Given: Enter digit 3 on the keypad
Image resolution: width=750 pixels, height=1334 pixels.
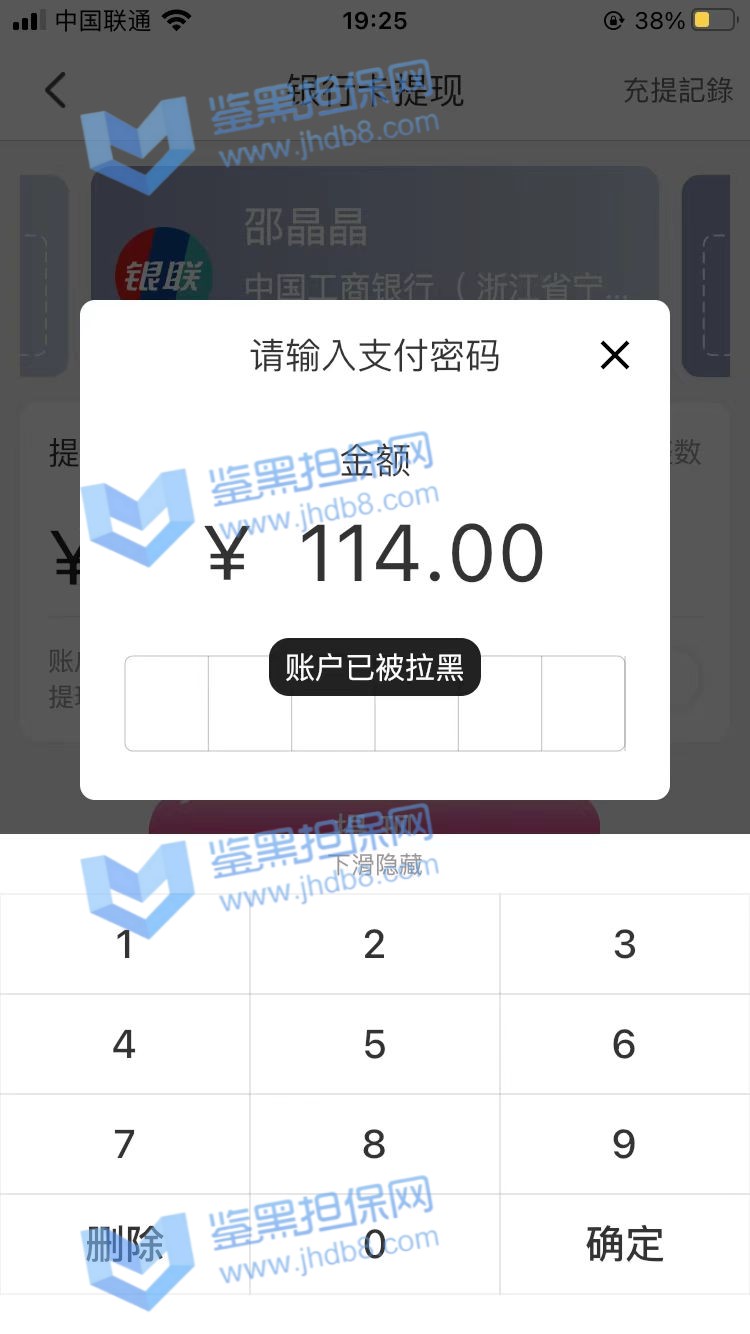Looking at the screenshot, I should tap(625, 944).
